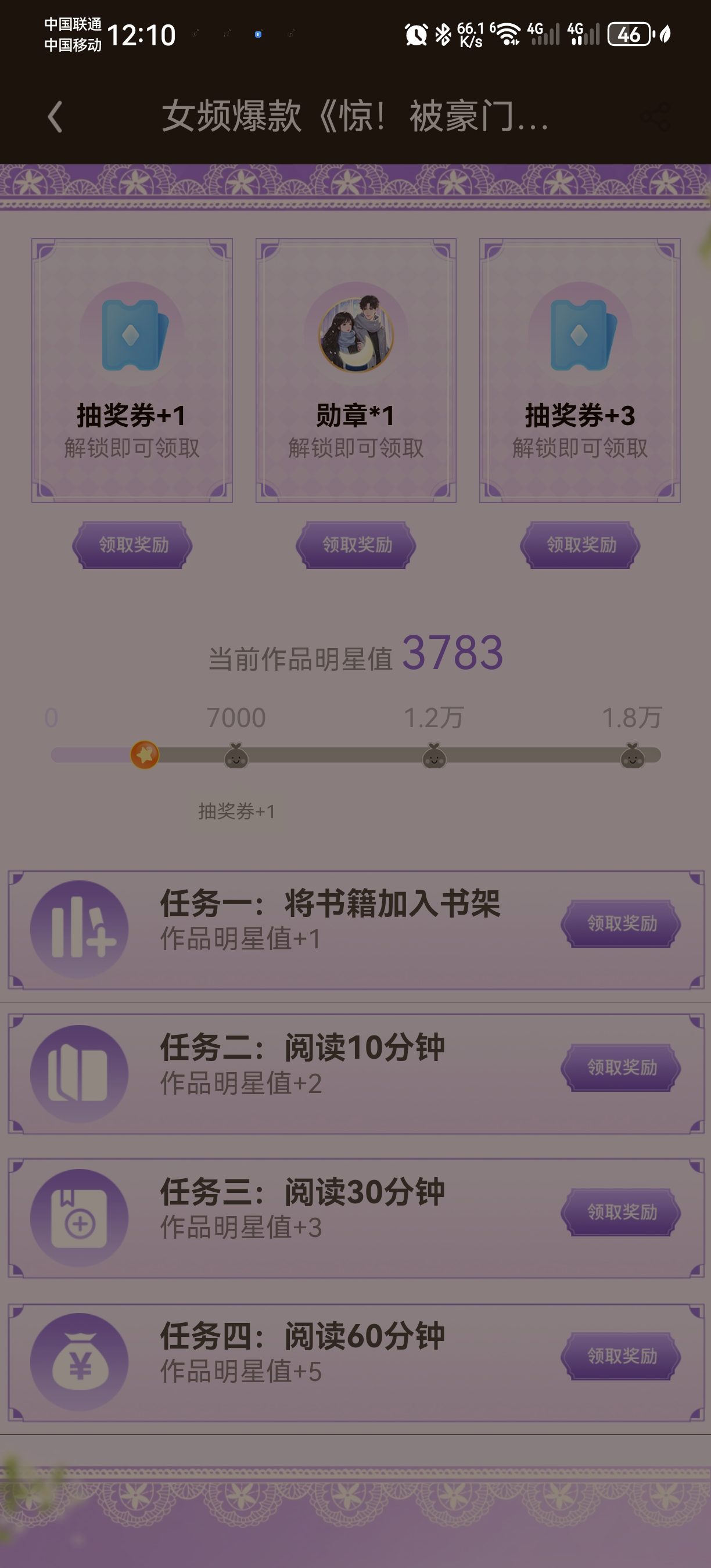Claim reward under 抽奖券+1 card
This screenshot has width=711, height=1568.
pos(132,545)
